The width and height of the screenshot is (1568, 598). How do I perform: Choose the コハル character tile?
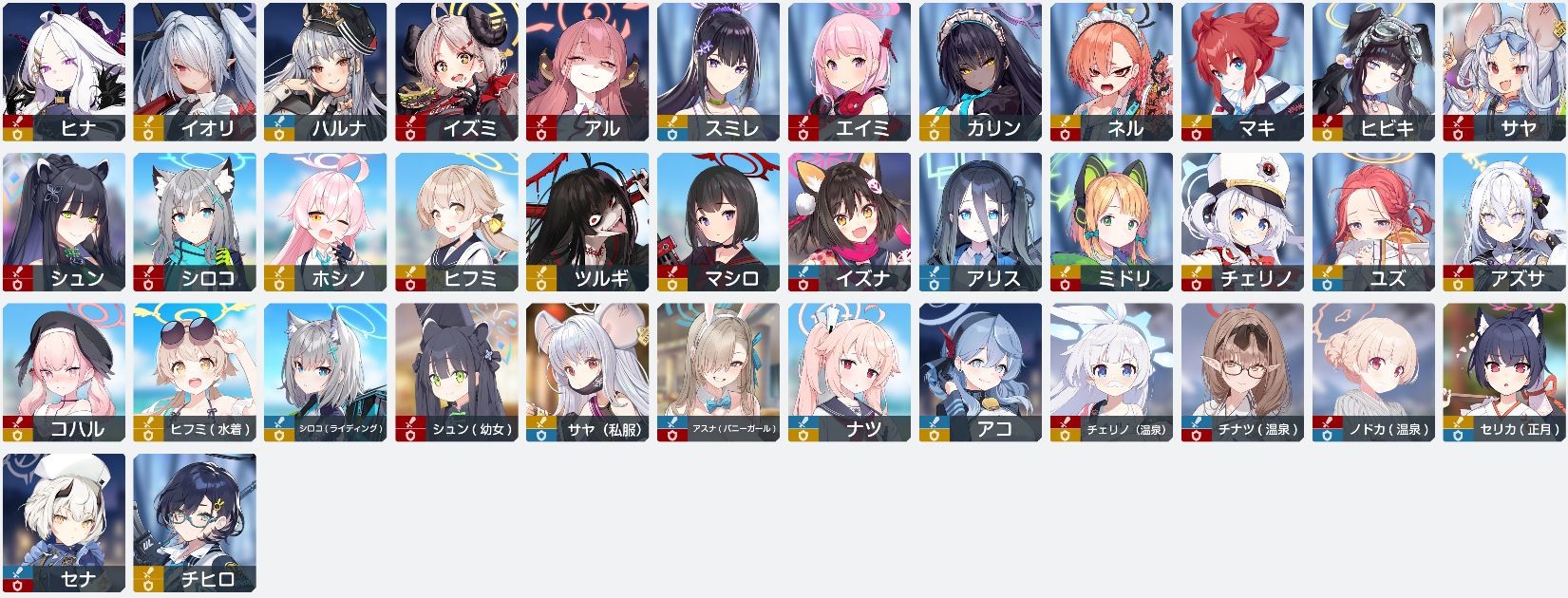tap(64, 372)
